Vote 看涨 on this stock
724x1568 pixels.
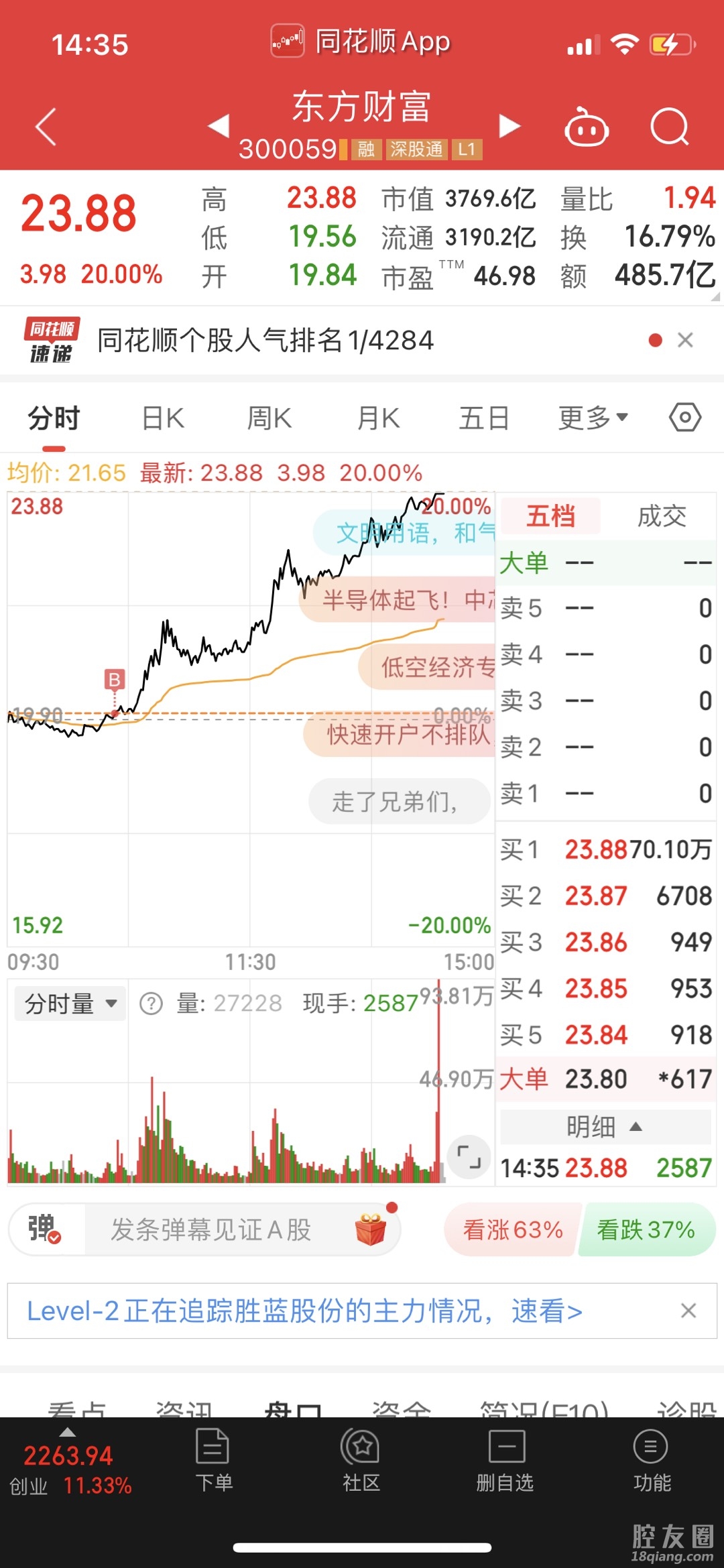(x=513, y=1229)
